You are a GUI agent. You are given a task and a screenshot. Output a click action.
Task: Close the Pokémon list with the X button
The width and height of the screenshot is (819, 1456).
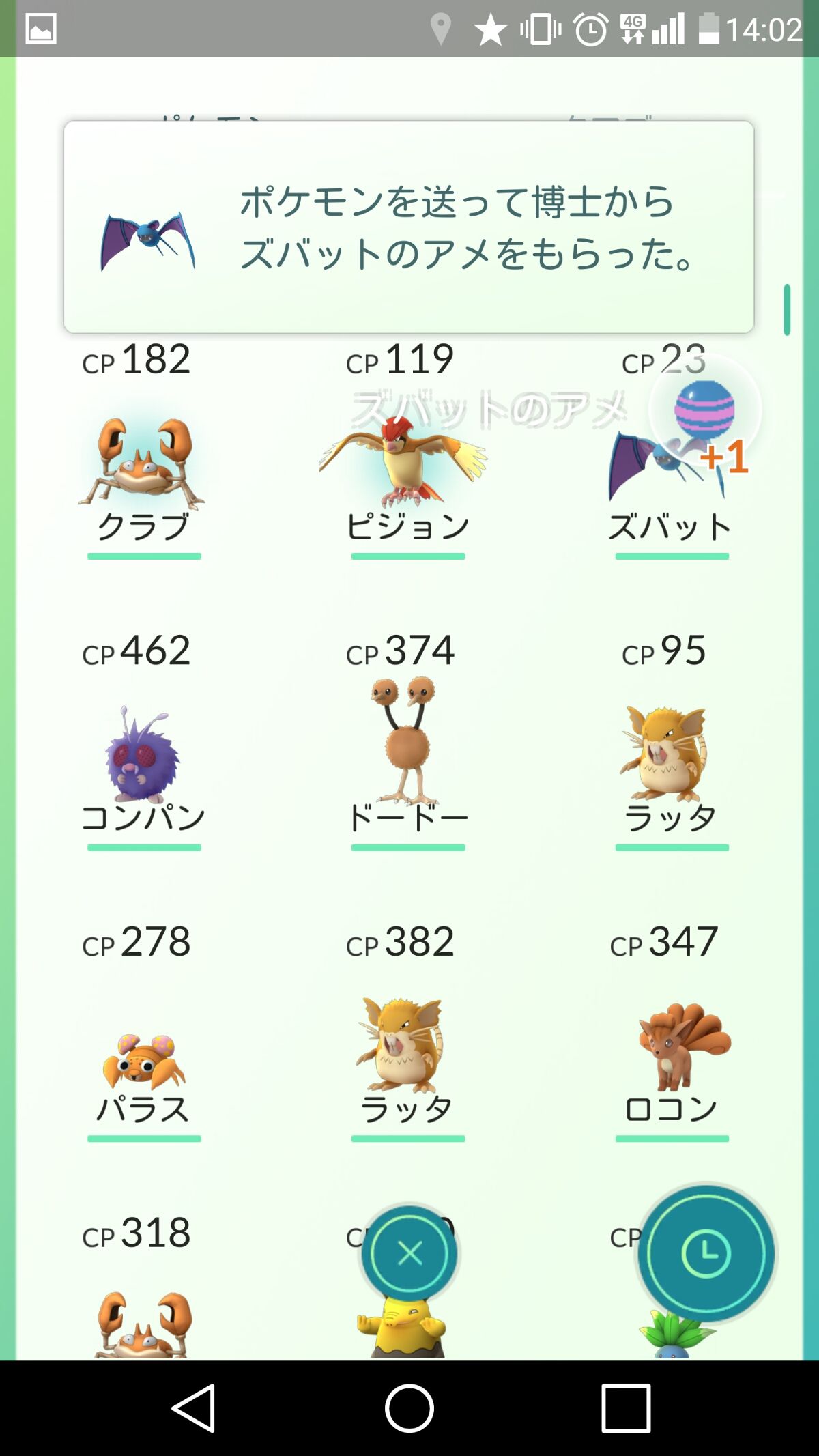coord(409,1253)
